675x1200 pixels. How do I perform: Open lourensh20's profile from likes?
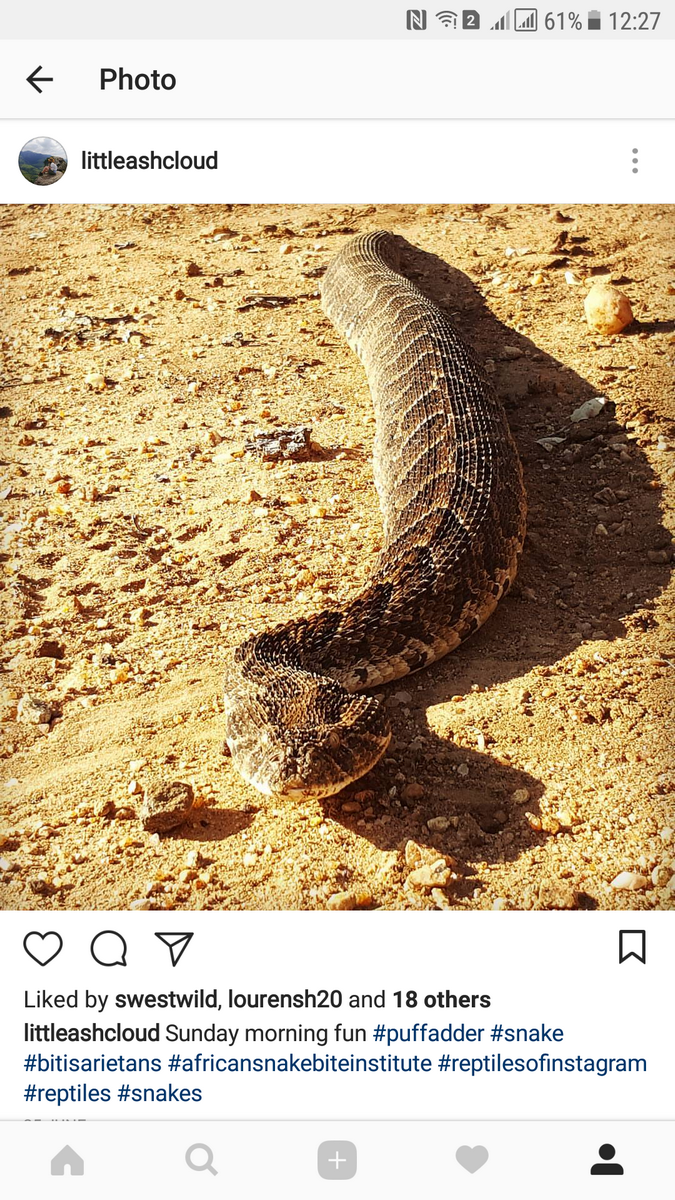point(285,999)
